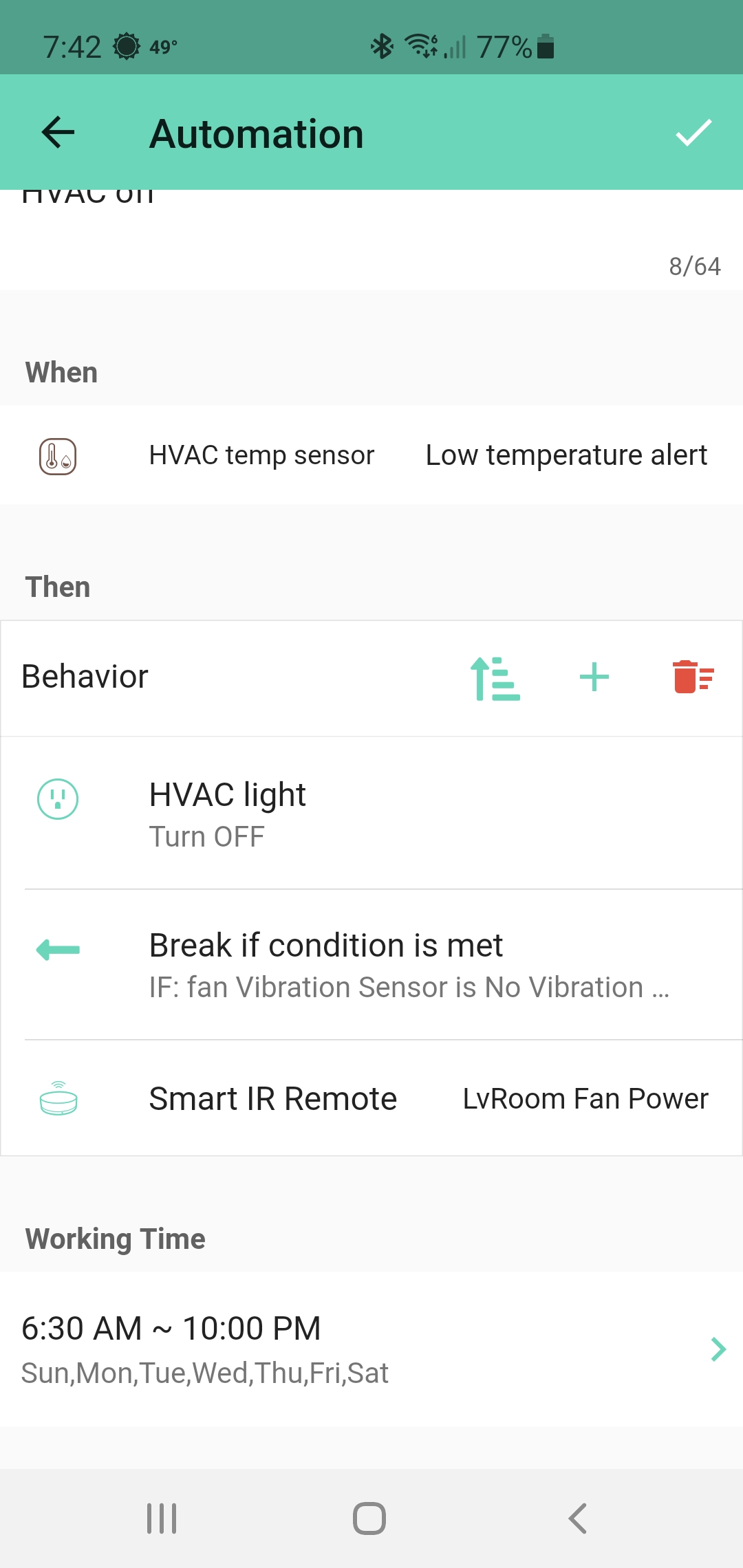743x1568 pixels.
Task: Open the system recent apps view
Action: click(162, 1518)
